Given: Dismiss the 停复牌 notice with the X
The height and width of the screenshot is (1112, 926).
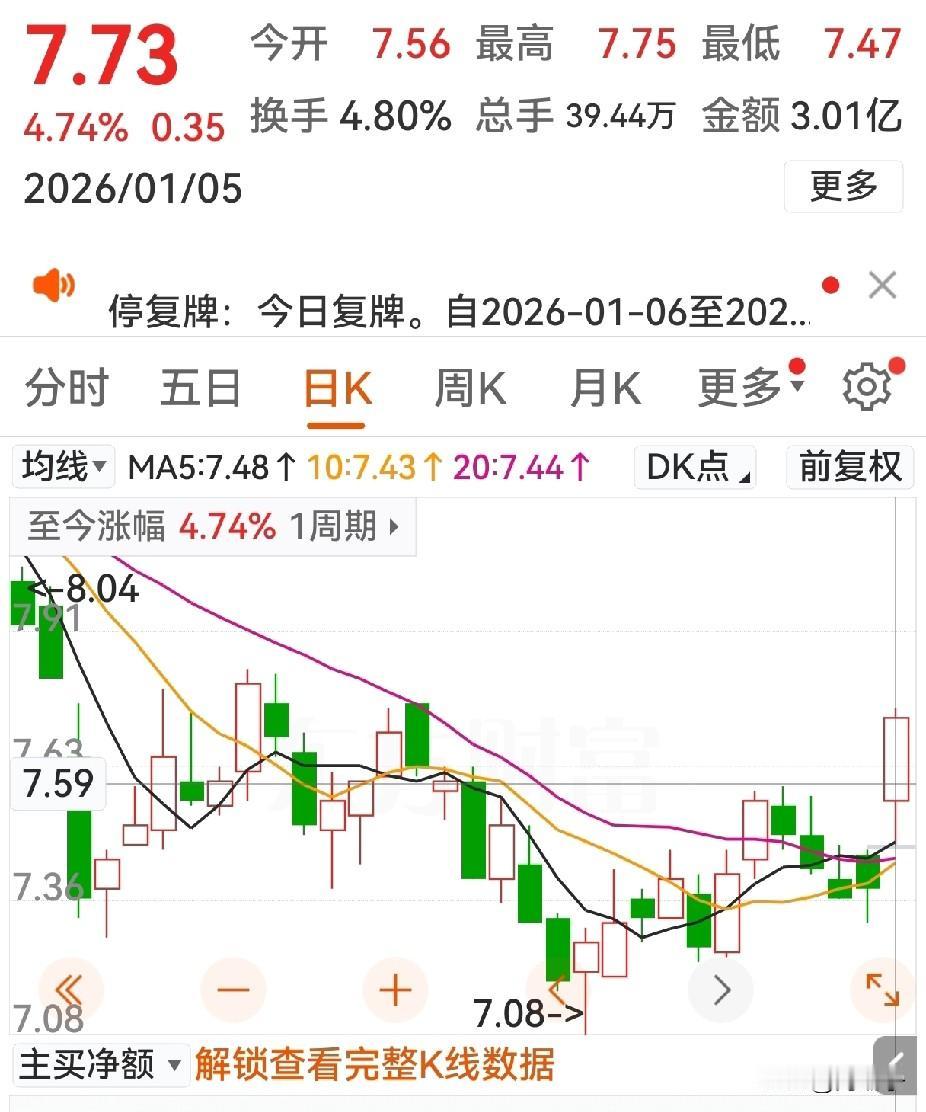Looking at the screenshot, I should [x=882, y=285].
